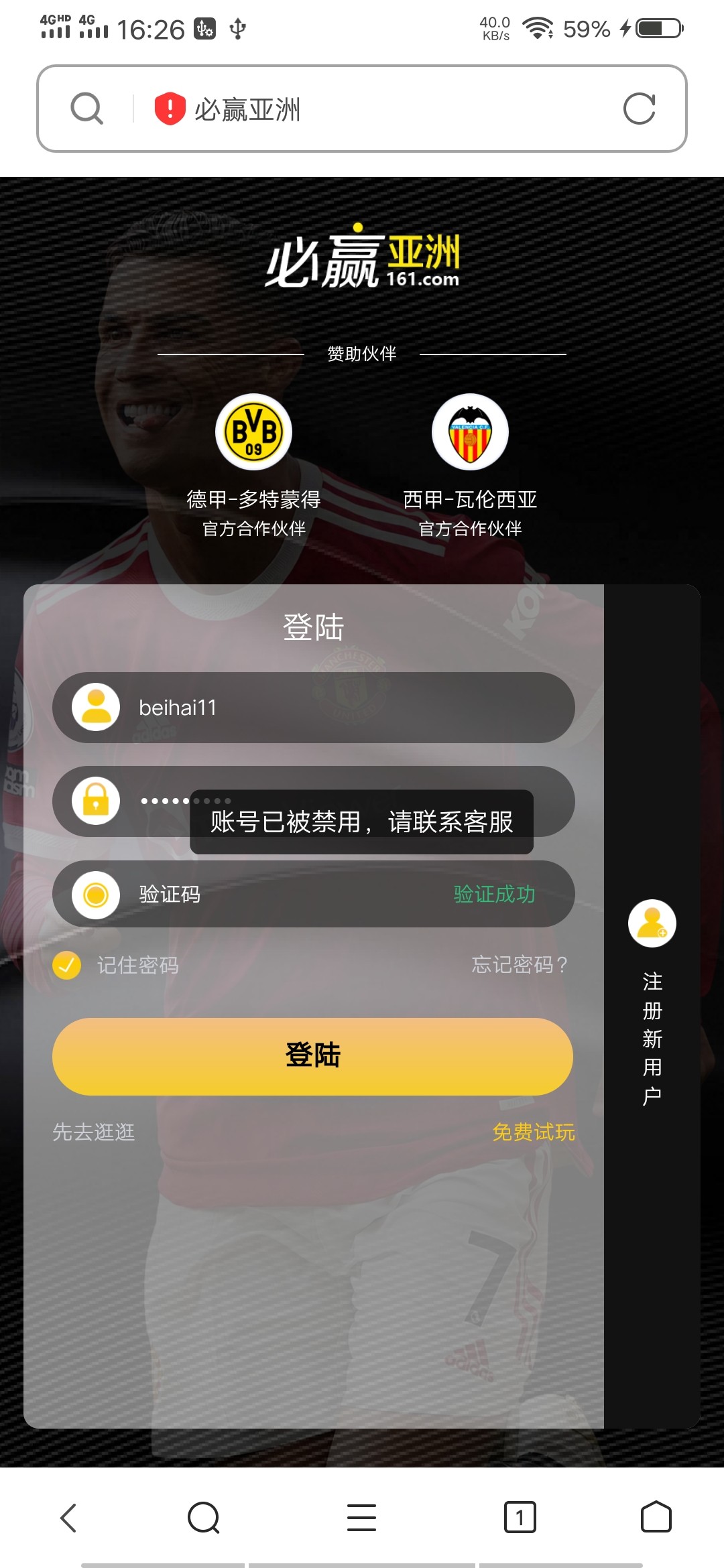Go to the browser home page
724x1568 pixels.
point(656,1518)
